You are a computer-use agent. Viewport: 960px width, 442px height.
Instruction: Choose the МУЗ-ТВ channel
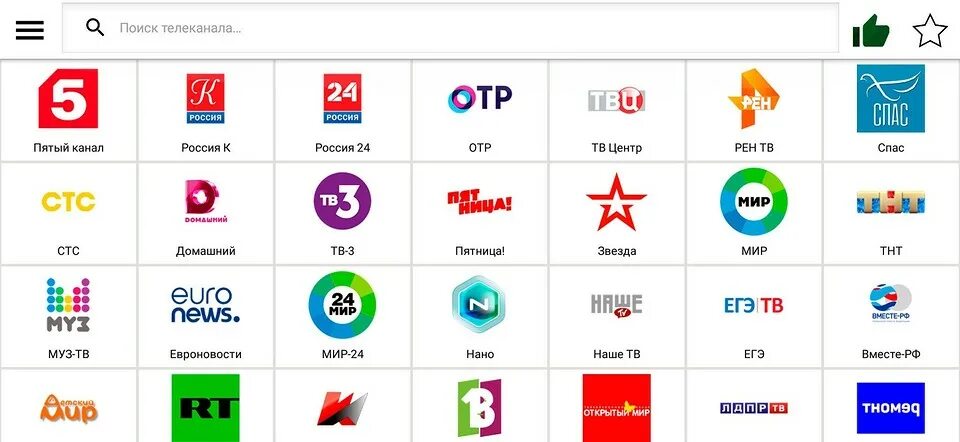[x=68, y=315]
